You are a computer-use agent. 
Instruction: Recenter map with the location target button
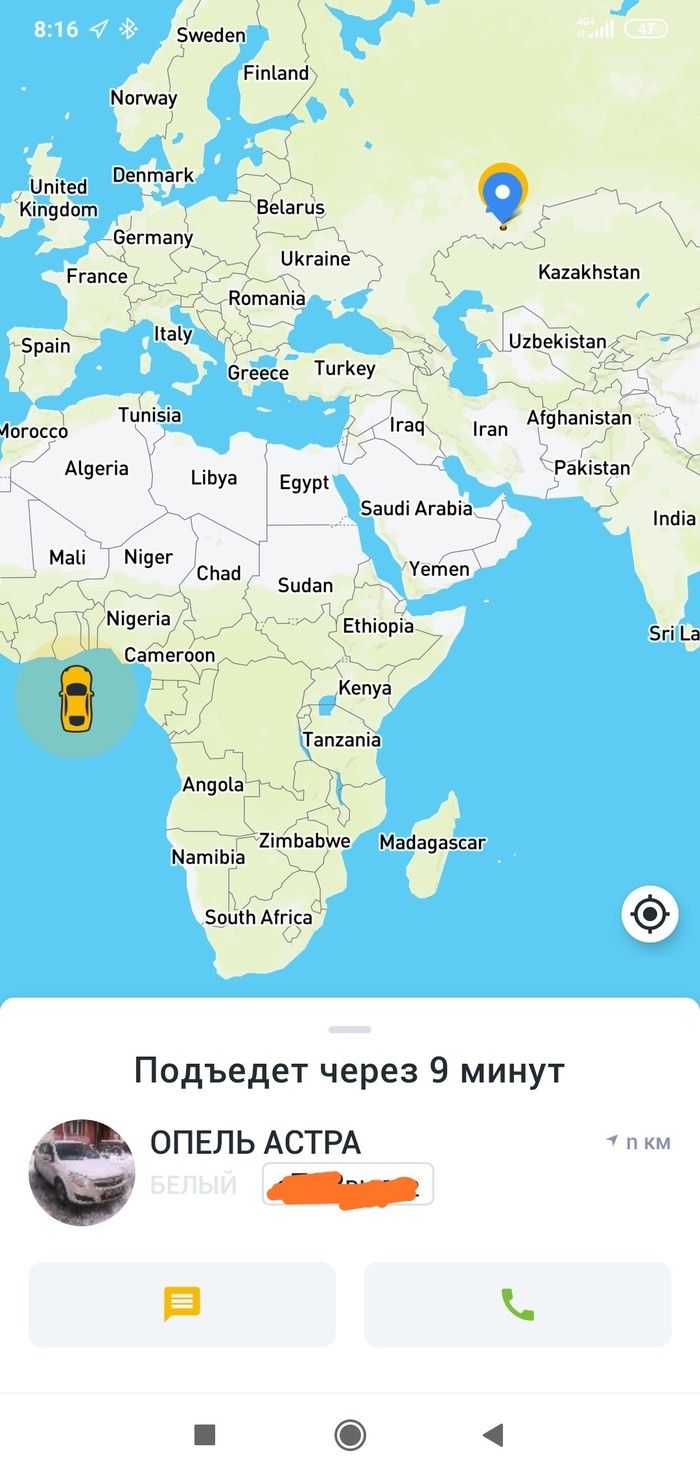[650, 913]
